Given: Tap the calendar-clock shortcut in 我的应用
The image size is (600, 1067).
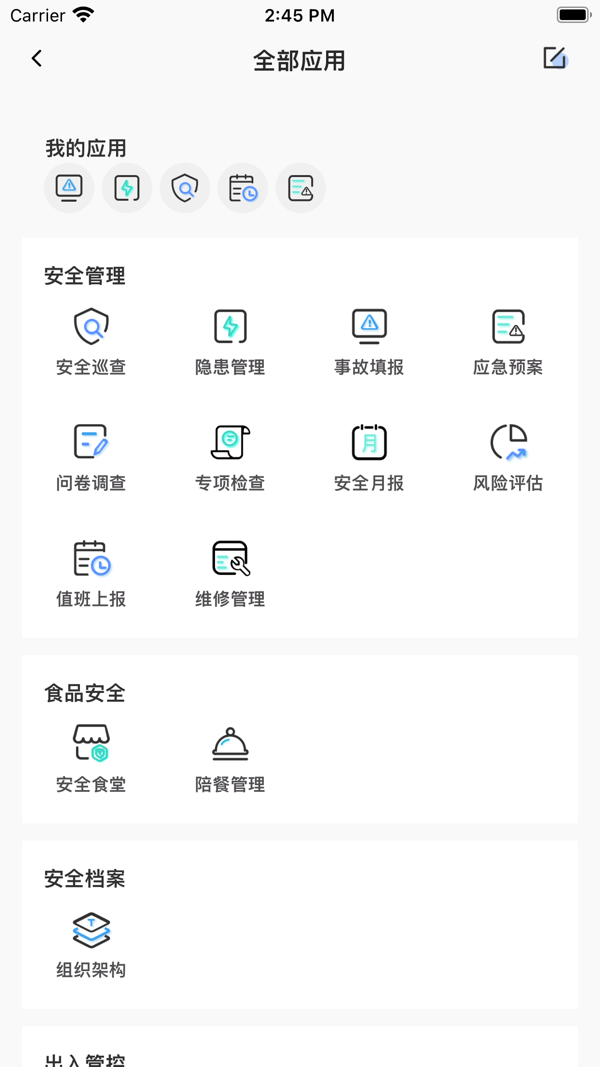Looking at the screenshot, I should (243, 188).
